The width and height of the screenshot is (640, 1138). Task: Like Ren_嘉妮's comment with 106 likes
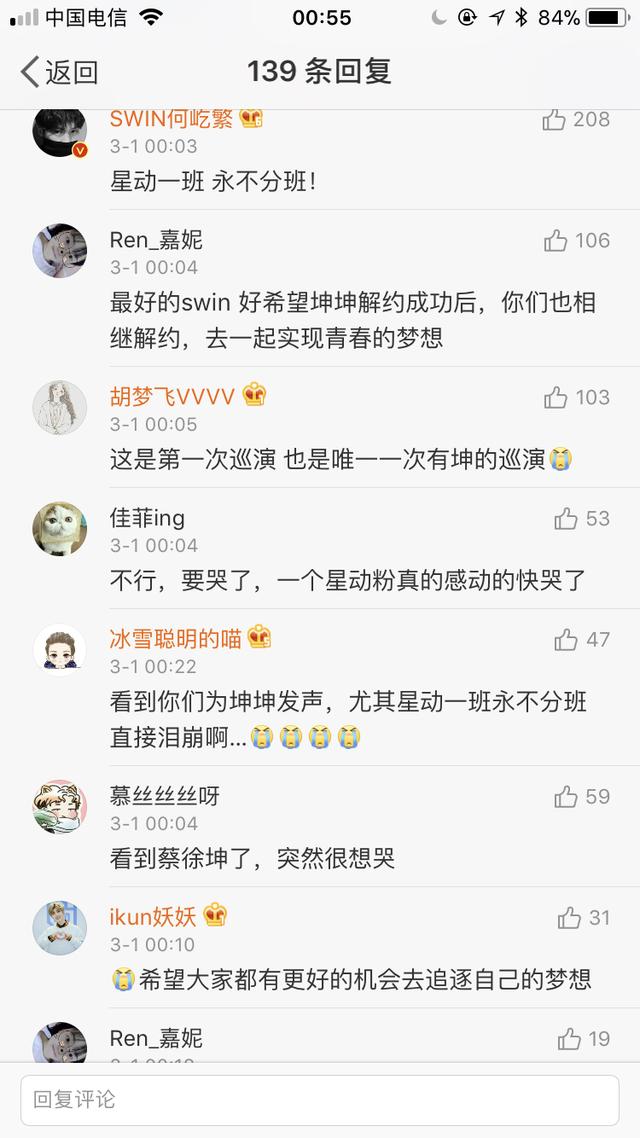[556, 240]
